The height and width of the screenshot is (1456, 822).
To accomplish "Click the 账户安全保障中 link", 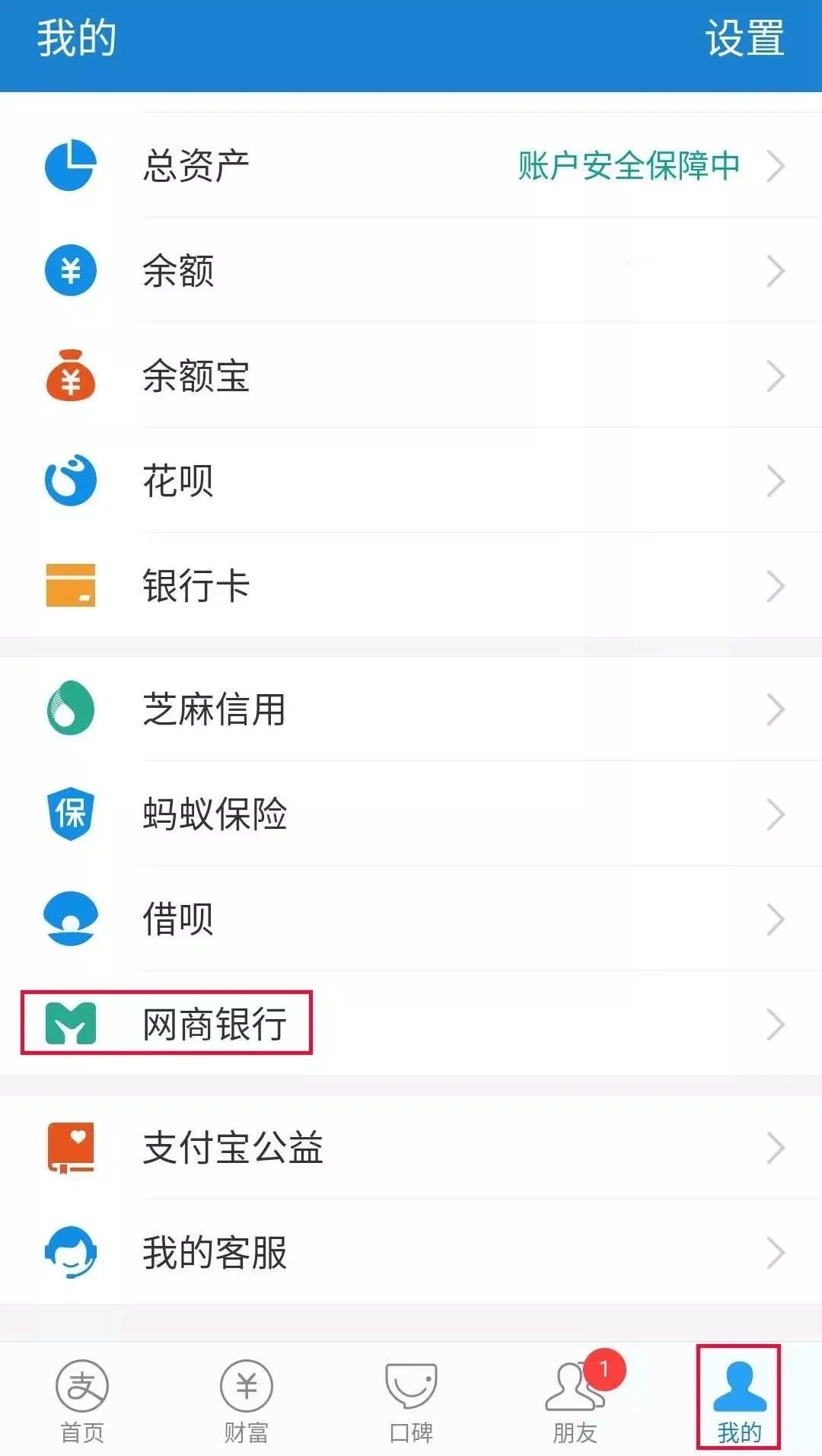I will pyautogui.click(x=629, y=167).
